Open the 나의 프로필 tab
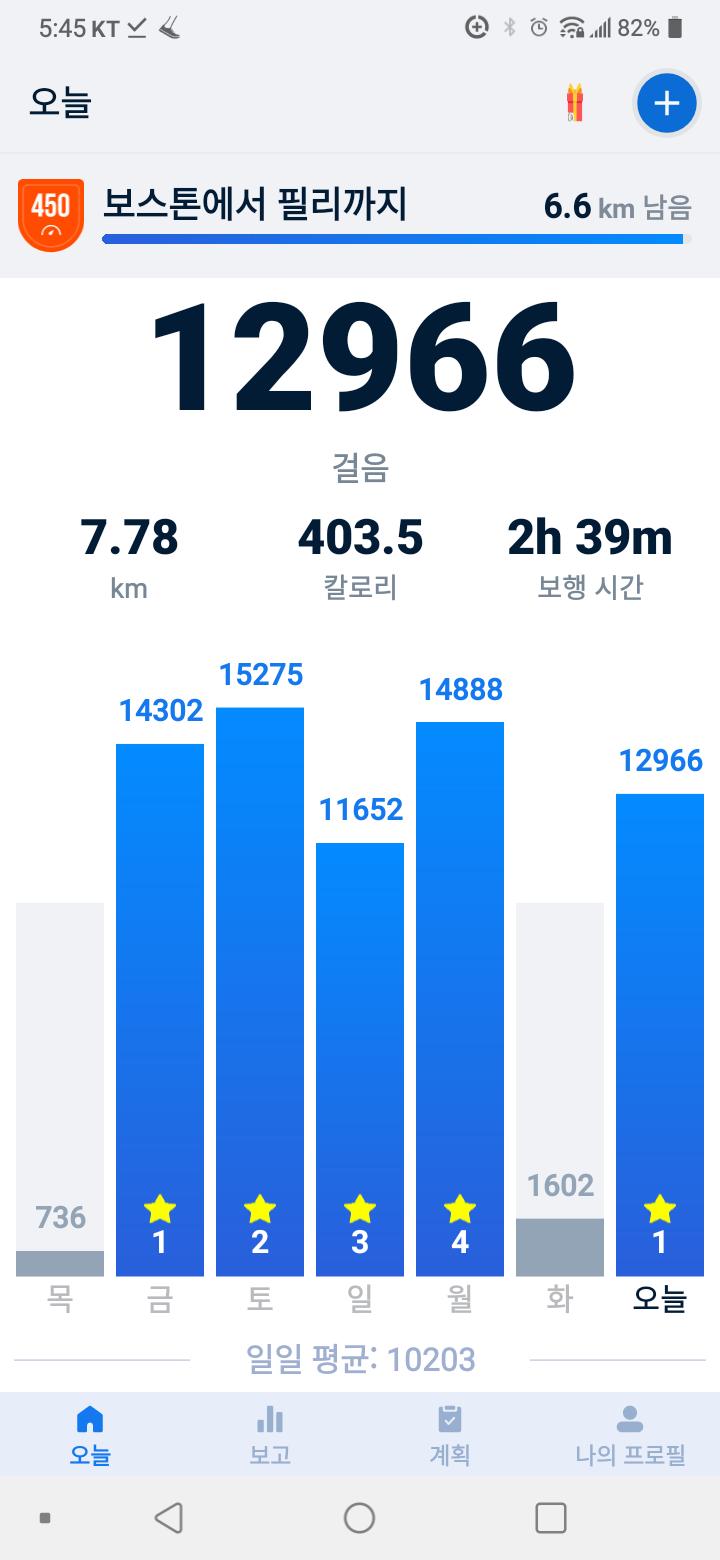The width and height of the screenshot is (720, 1560). pos(630,1434)
